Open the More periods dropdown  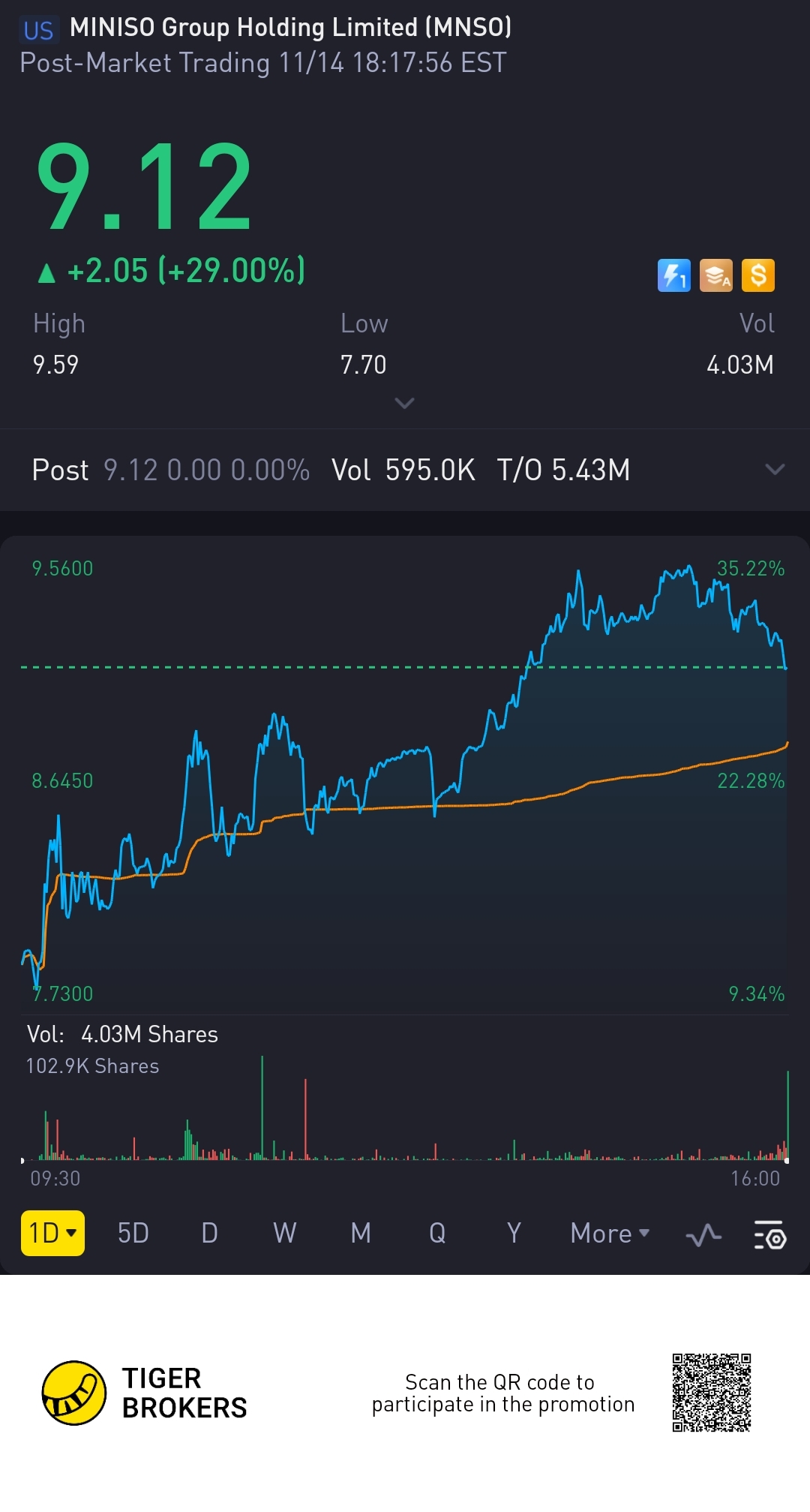click(x=609, y=1233)
